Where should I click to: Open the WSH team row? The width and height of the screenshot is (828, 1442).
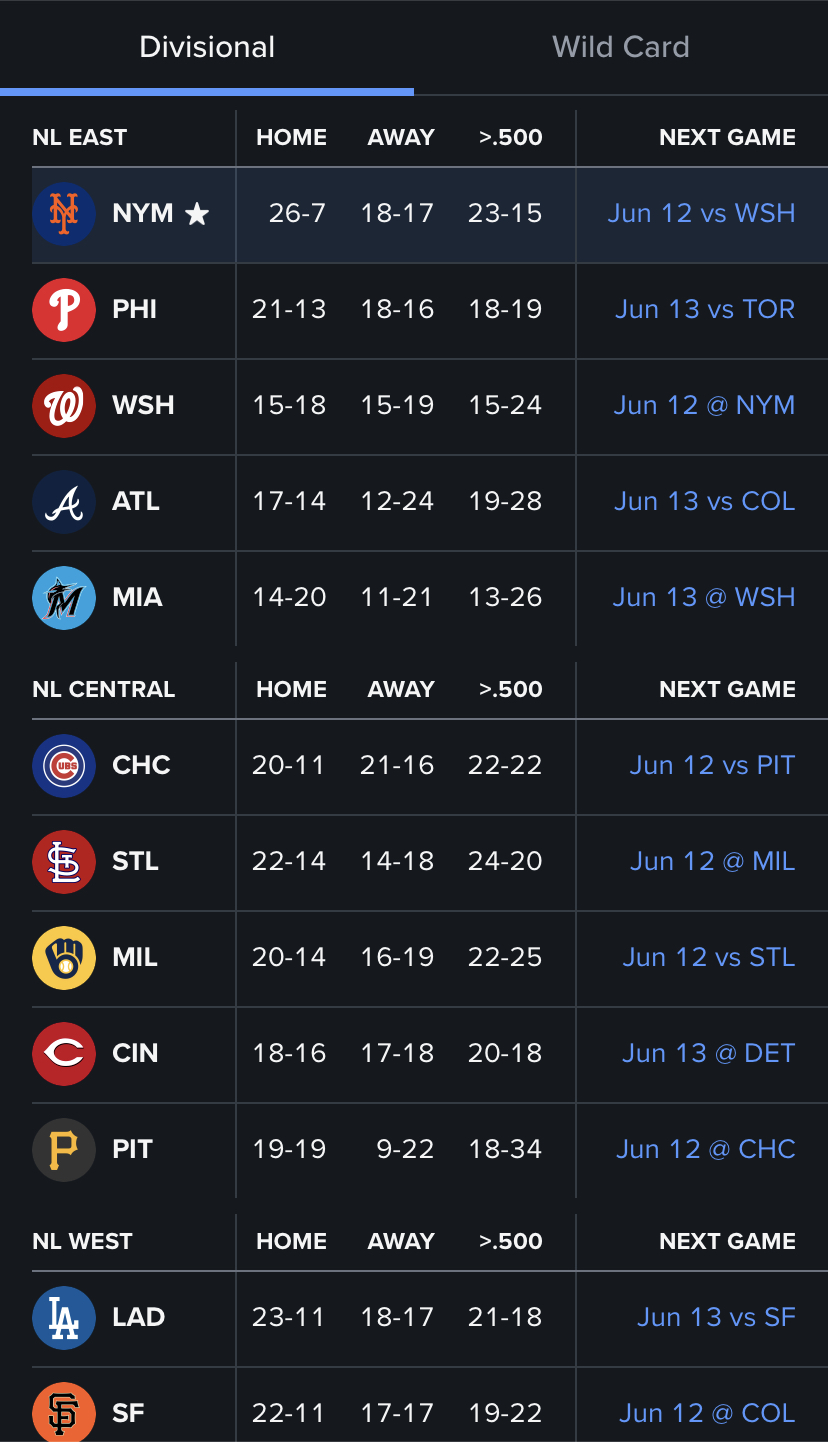[430, 406]
